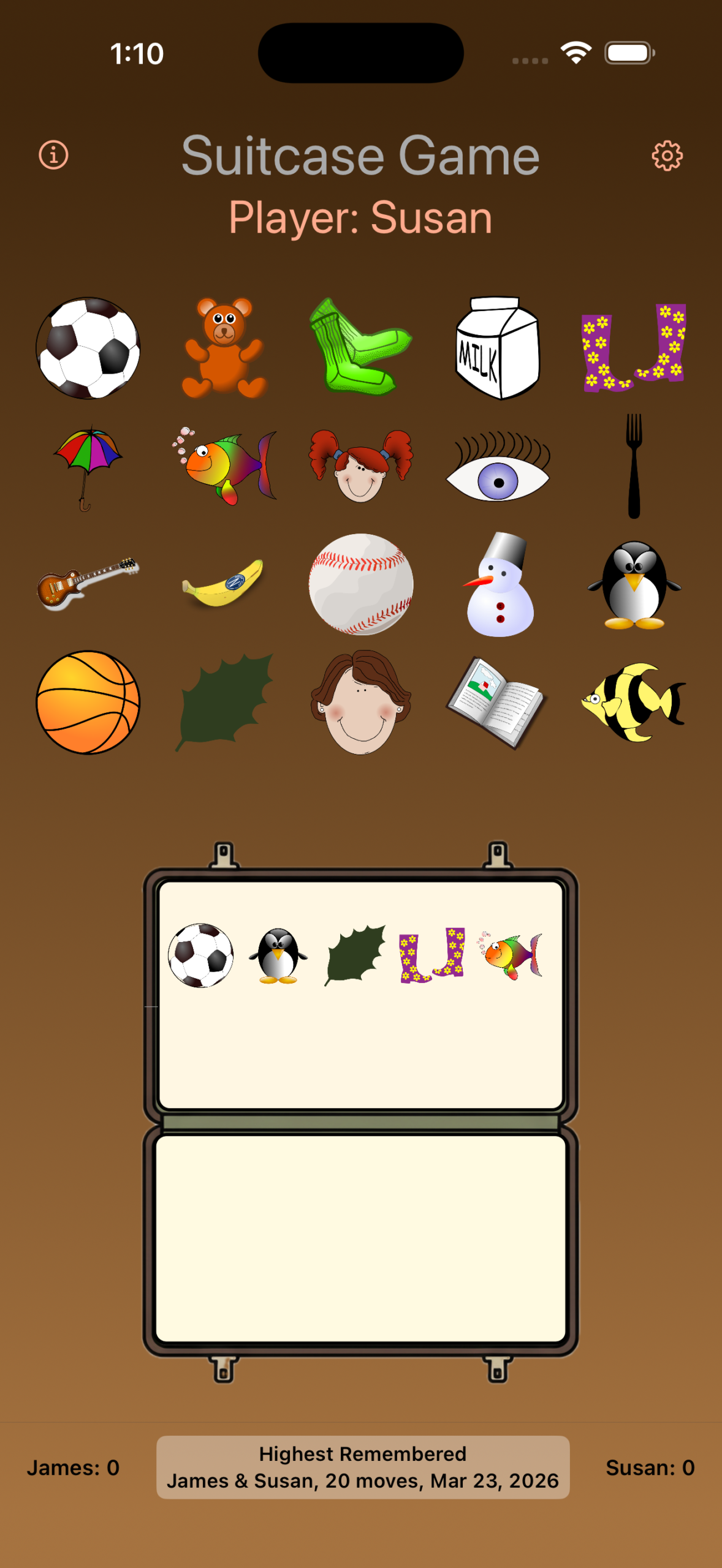Tap the milk carton item

498,349
